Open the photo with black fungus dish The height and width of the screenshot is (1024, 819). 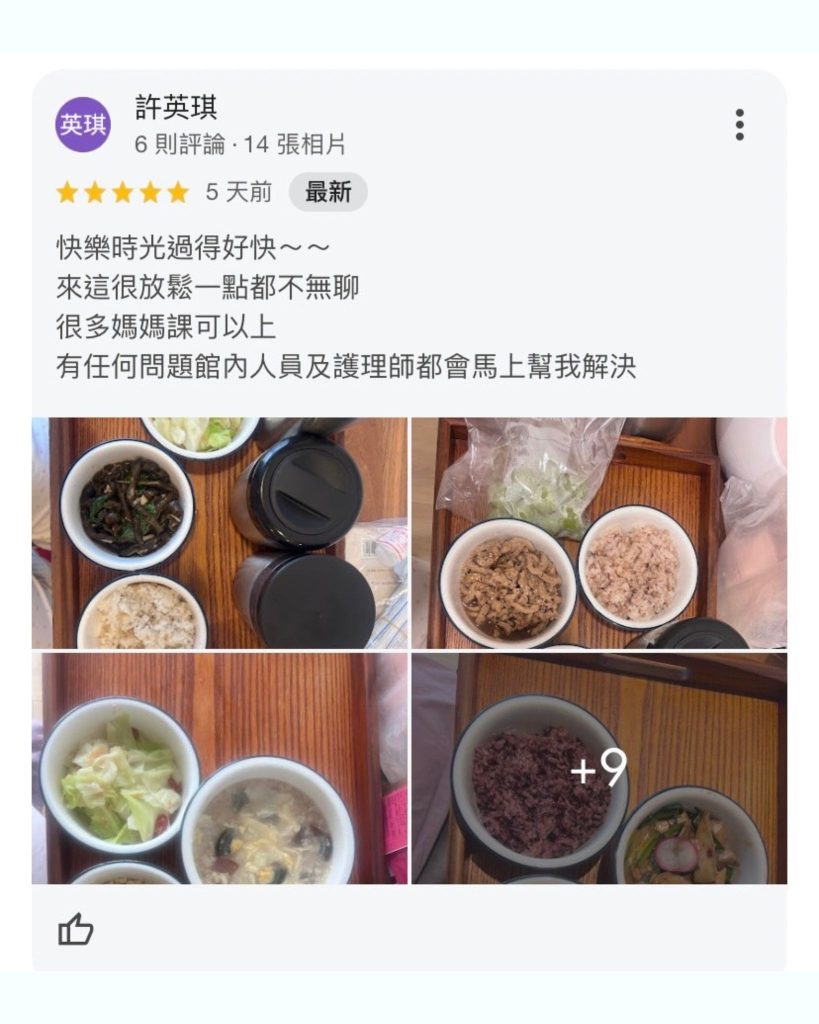tap(220, 532)
